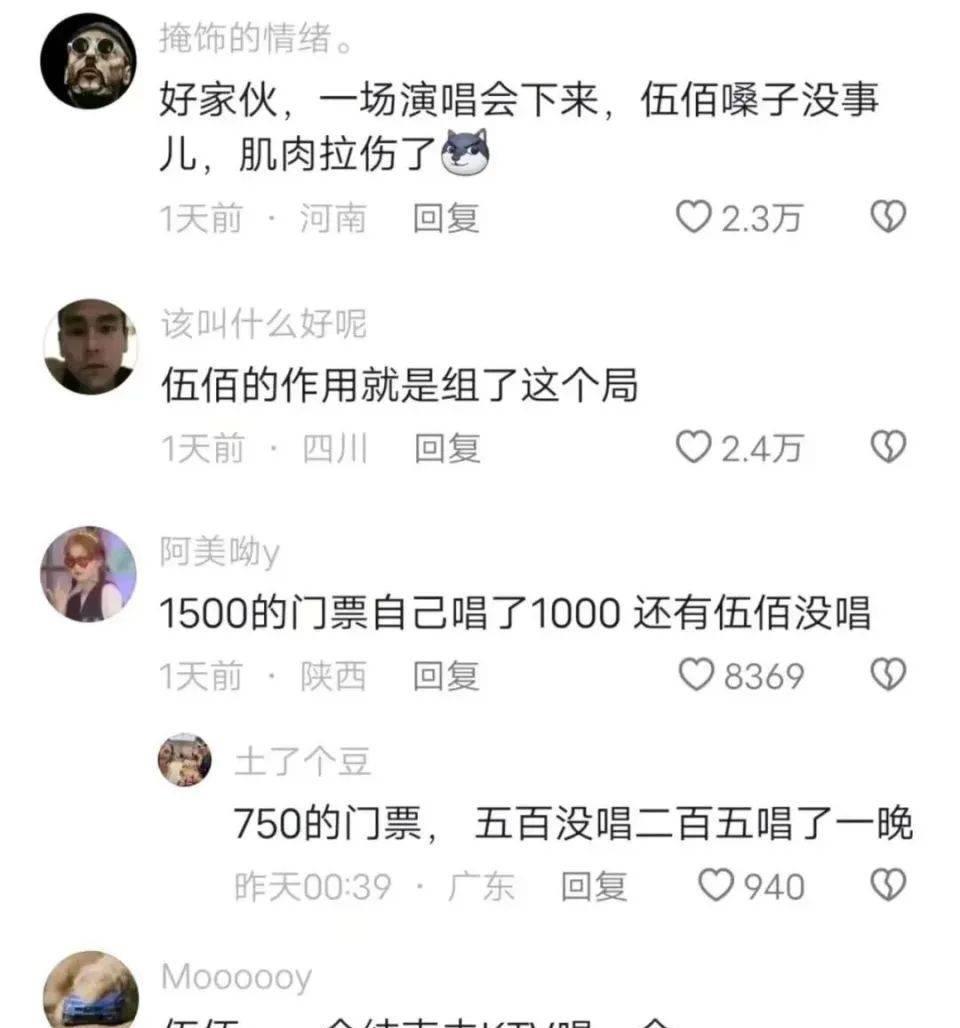Viewport: 960px width, 1028px height.
Task: Open 掩饰的情绪。's profile avatar
Action: (x=88, y=61)
